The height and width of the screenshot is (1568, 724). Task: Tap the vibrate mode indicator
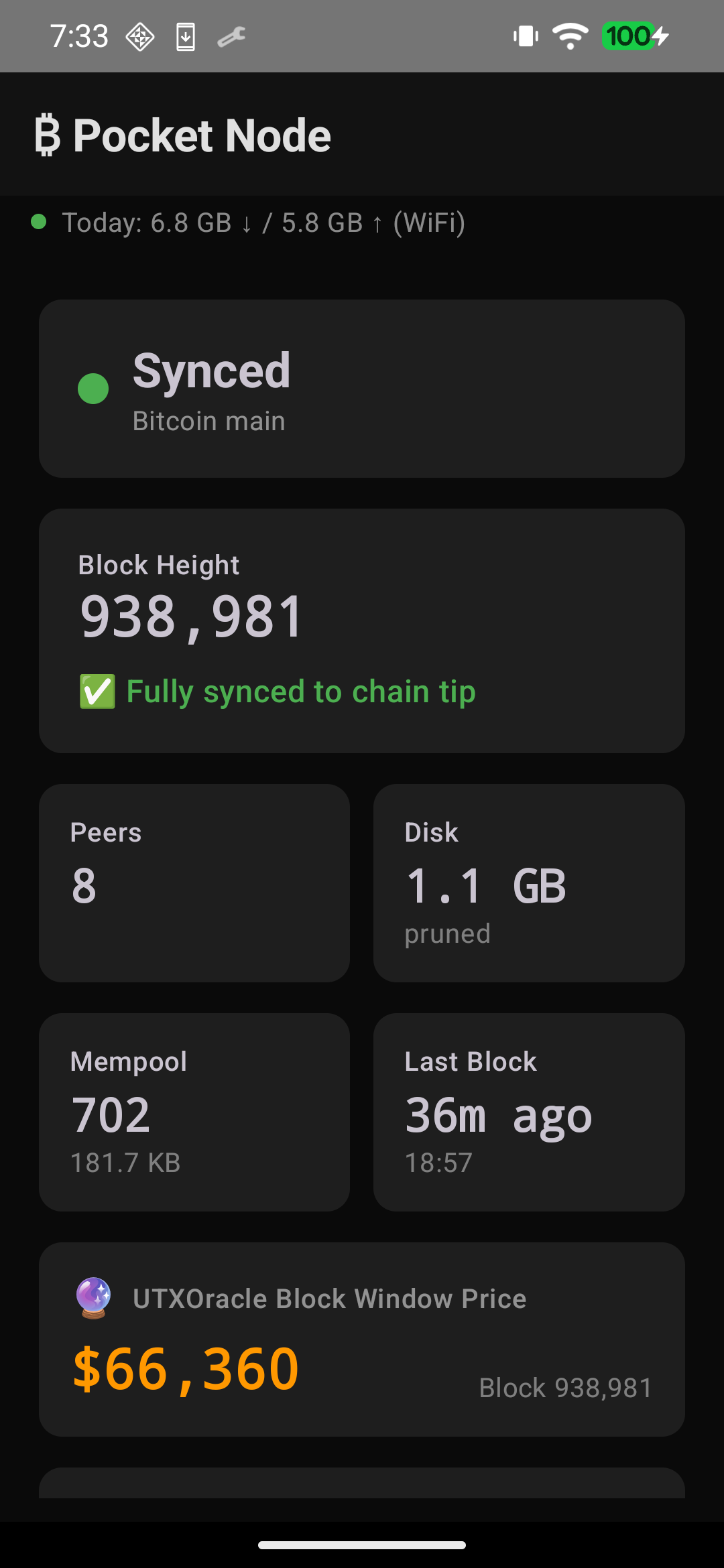click(525, 36)
